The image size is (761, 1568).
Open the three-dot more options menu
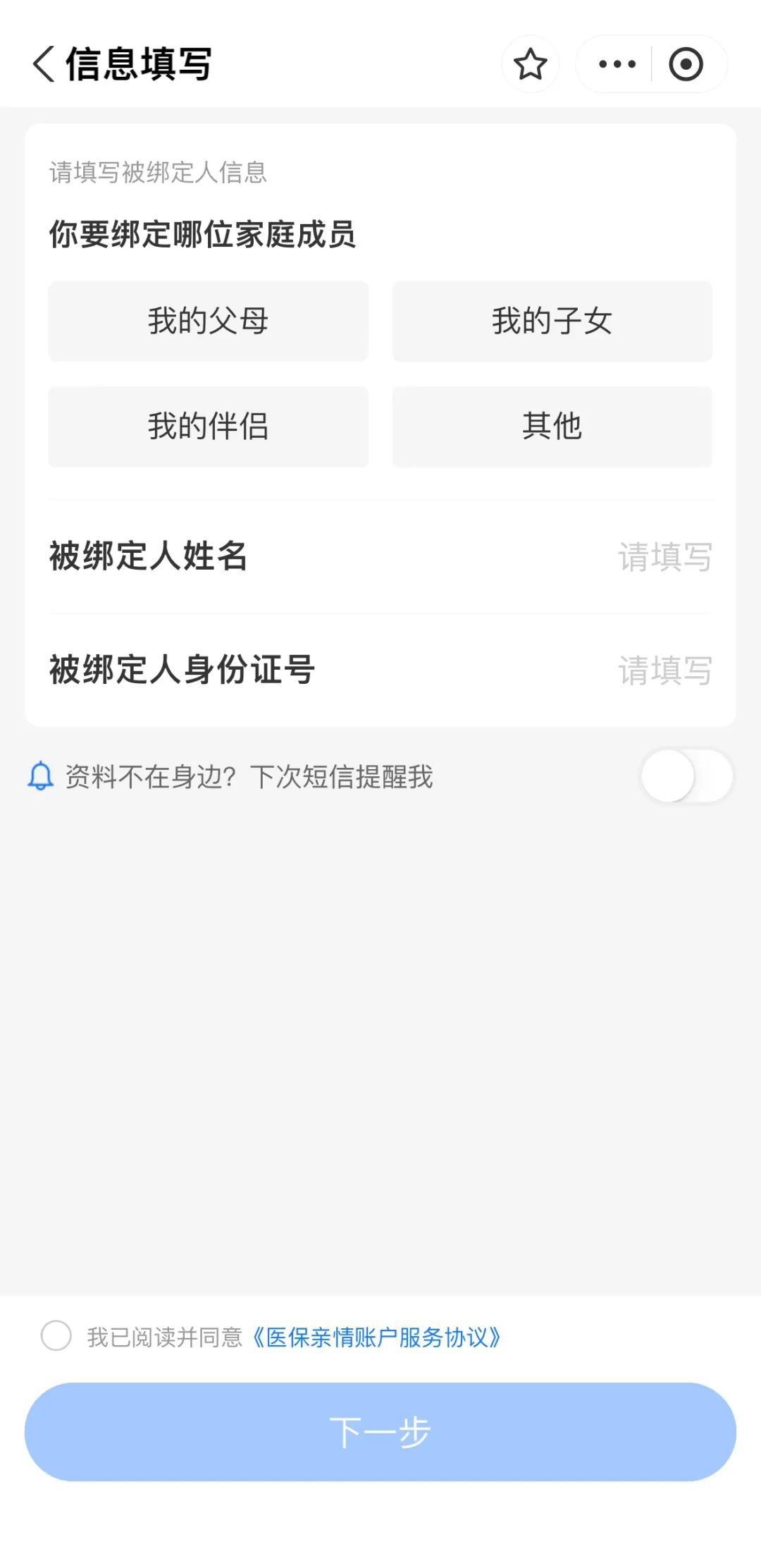[x=617, y=63]
